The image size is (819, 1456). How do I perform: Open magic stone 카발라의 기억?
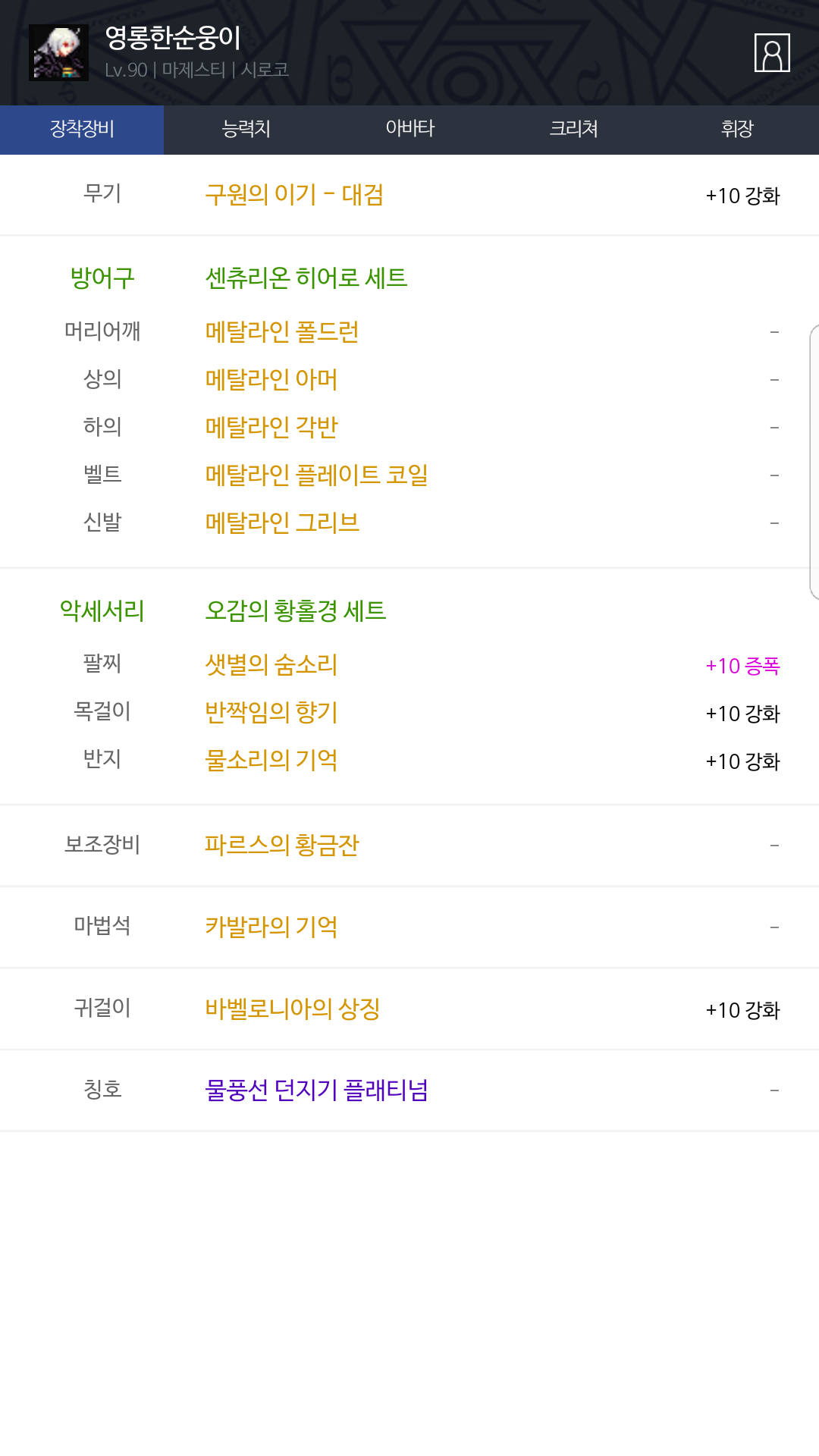click(271, 927)
